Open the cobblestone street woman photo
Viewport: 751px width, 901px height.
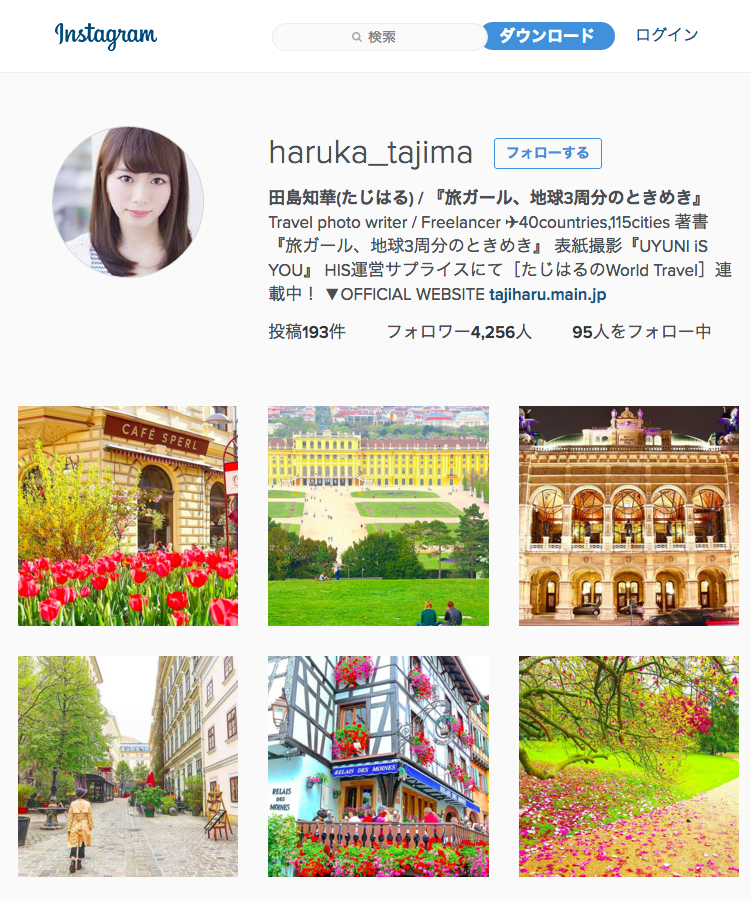128,766
